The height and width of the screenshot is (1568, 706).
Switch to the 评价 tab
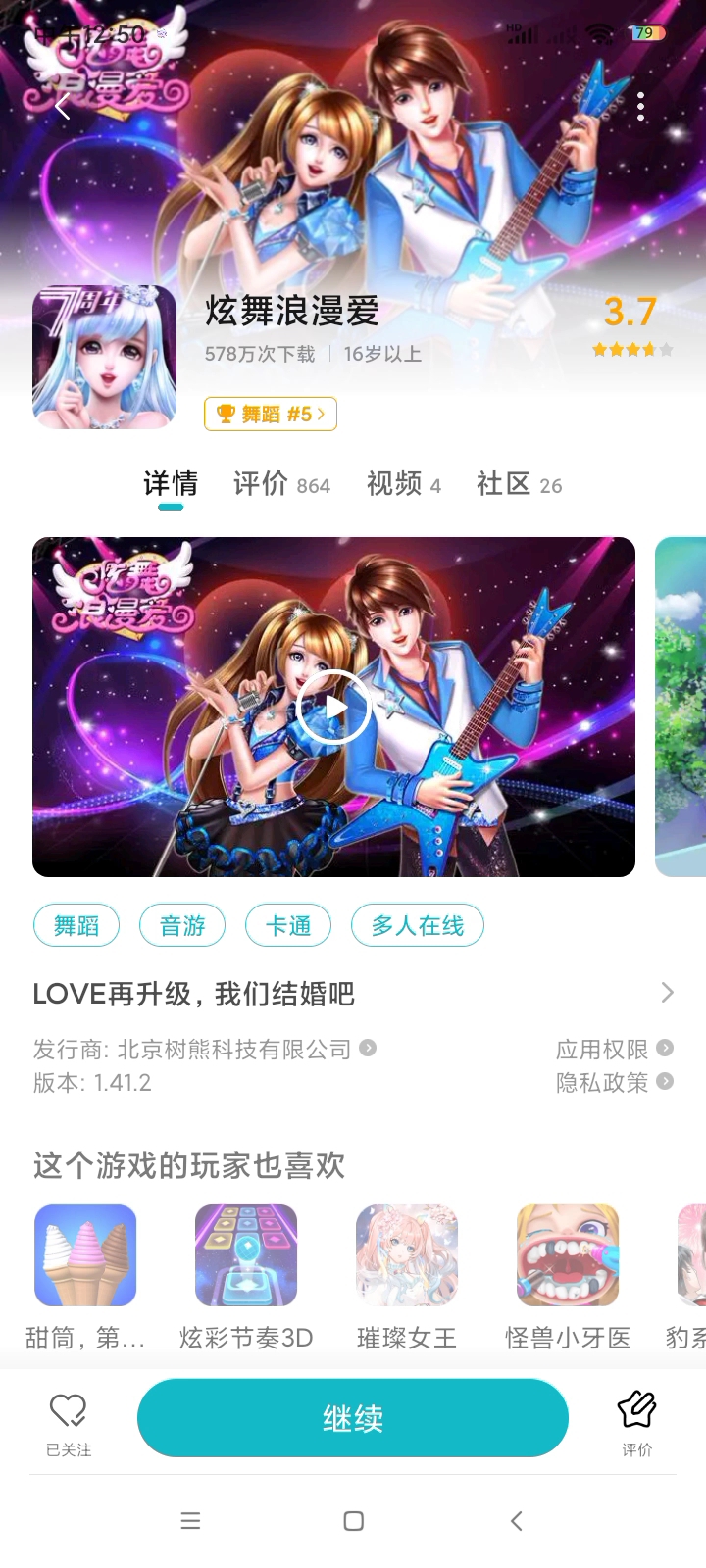[281, 484]
